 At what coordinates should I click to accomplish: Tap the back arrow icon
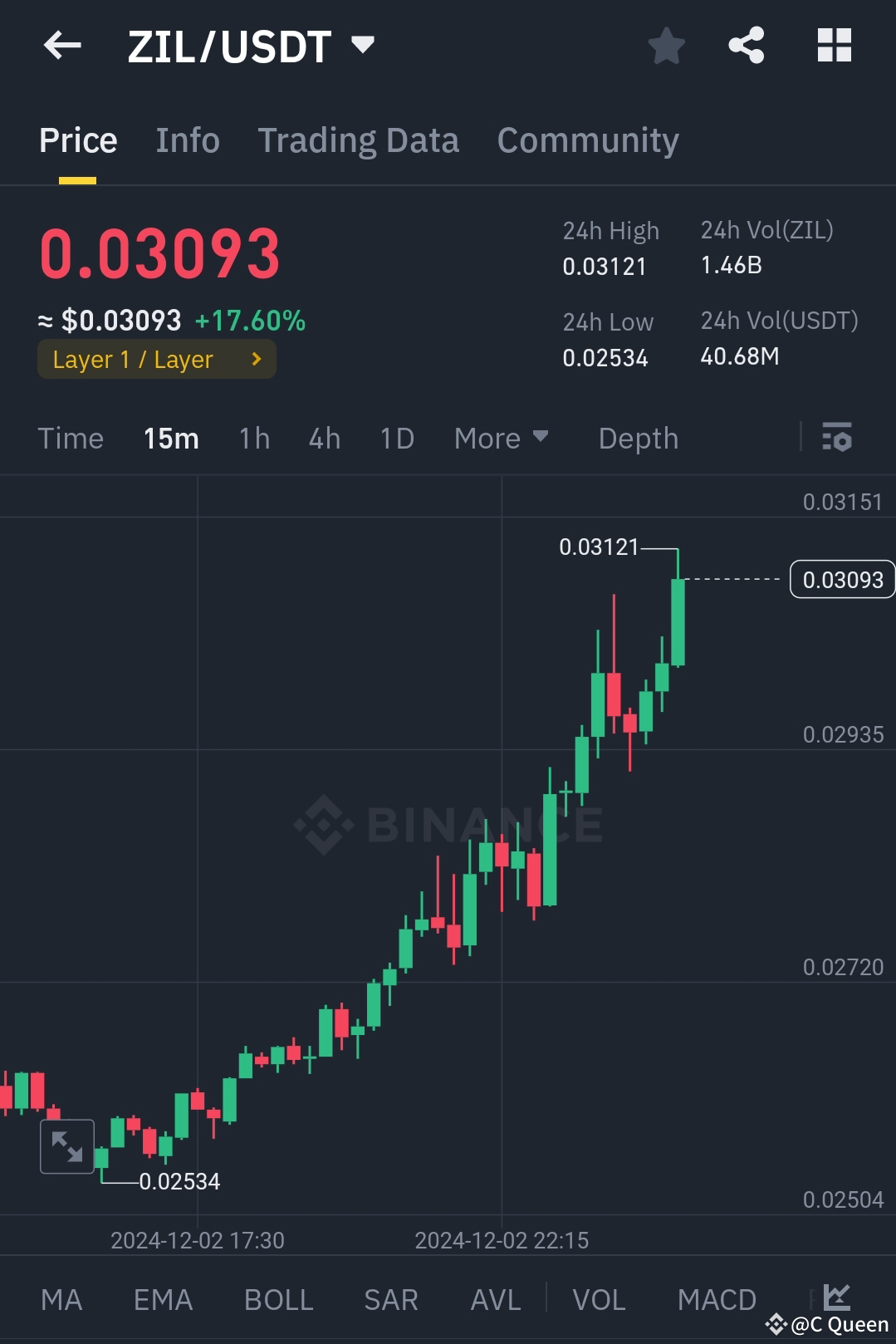62,46
